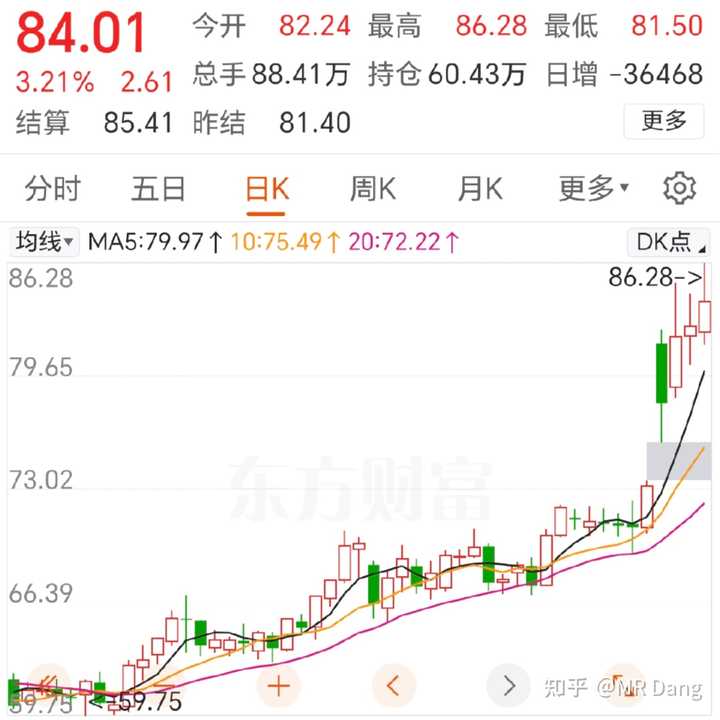
Task: Tap the DK点 option
Action: (668, 241)
